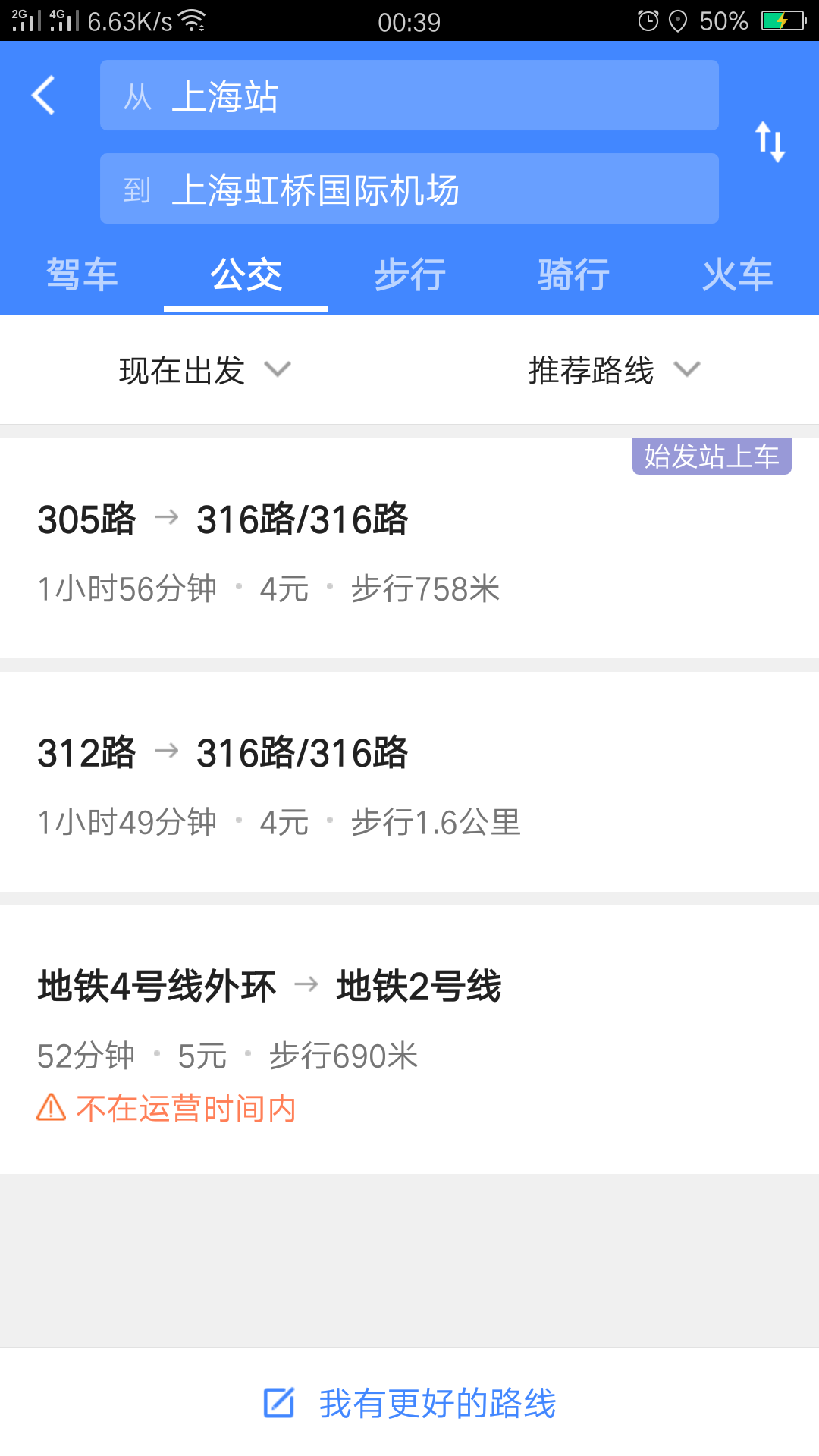Swap origin and destination
This screenshot has width=819, height=1456.
[770, 142]
